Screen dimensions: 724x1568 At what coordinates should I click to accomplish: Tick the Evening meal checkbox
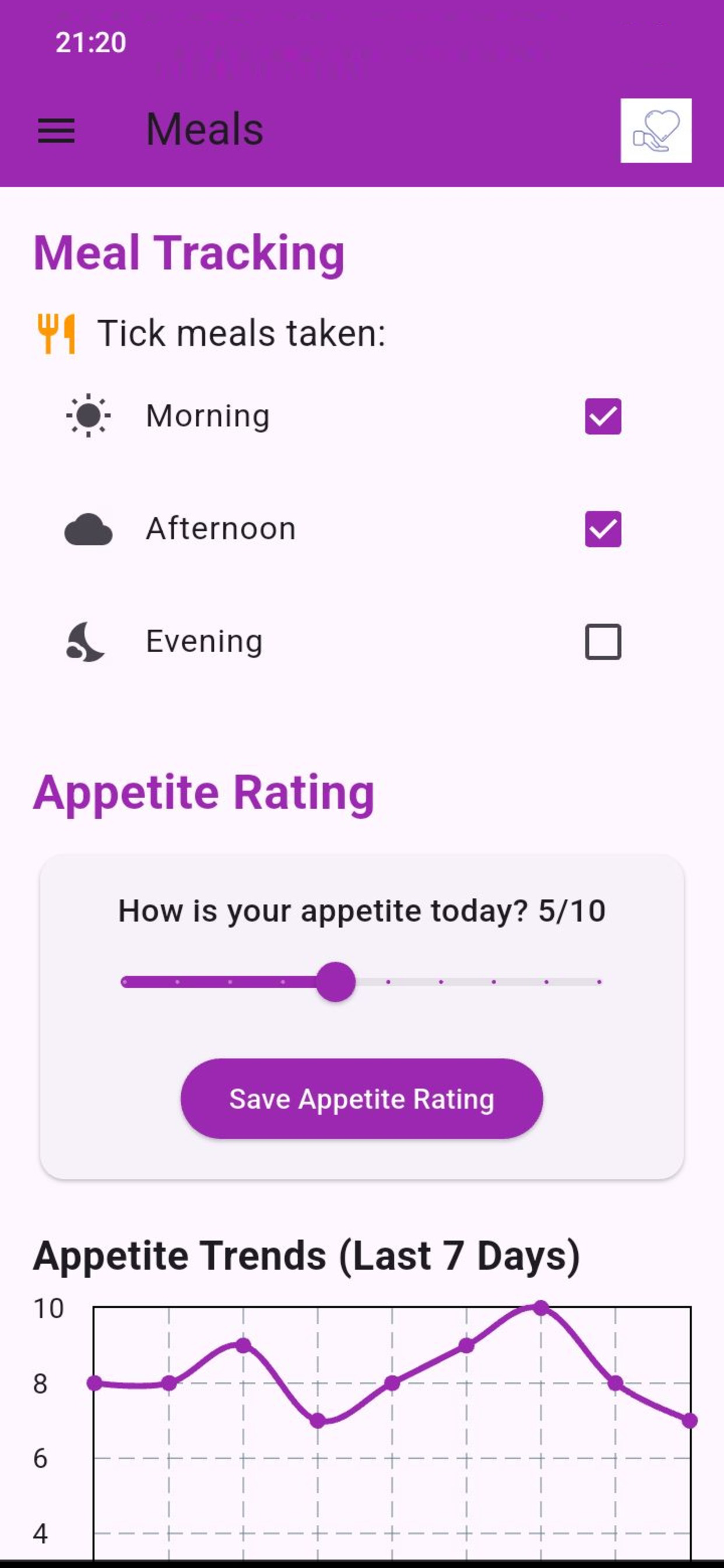pos(602,642)
